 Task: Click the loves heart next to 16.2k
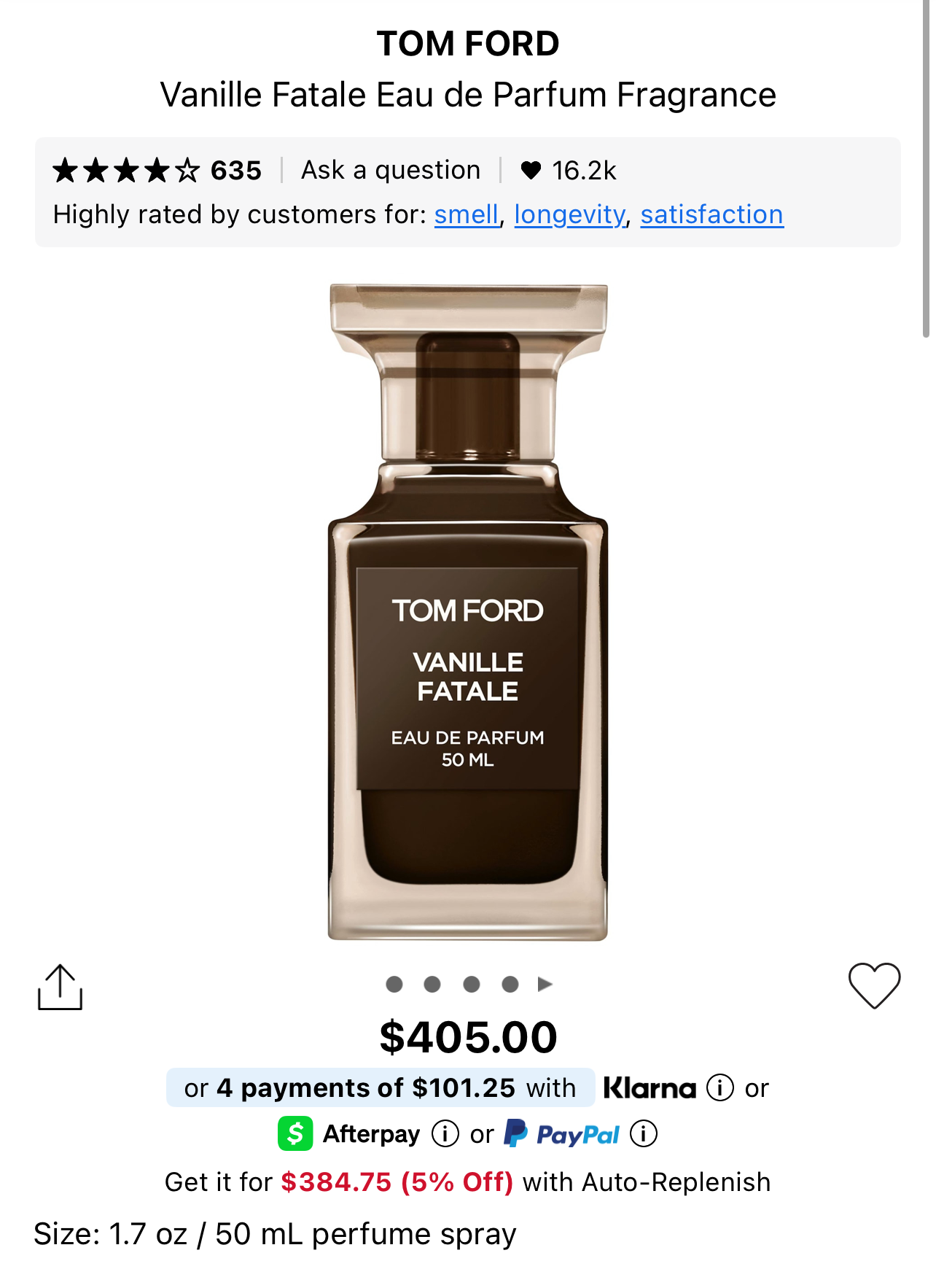(x=531, y=169)
